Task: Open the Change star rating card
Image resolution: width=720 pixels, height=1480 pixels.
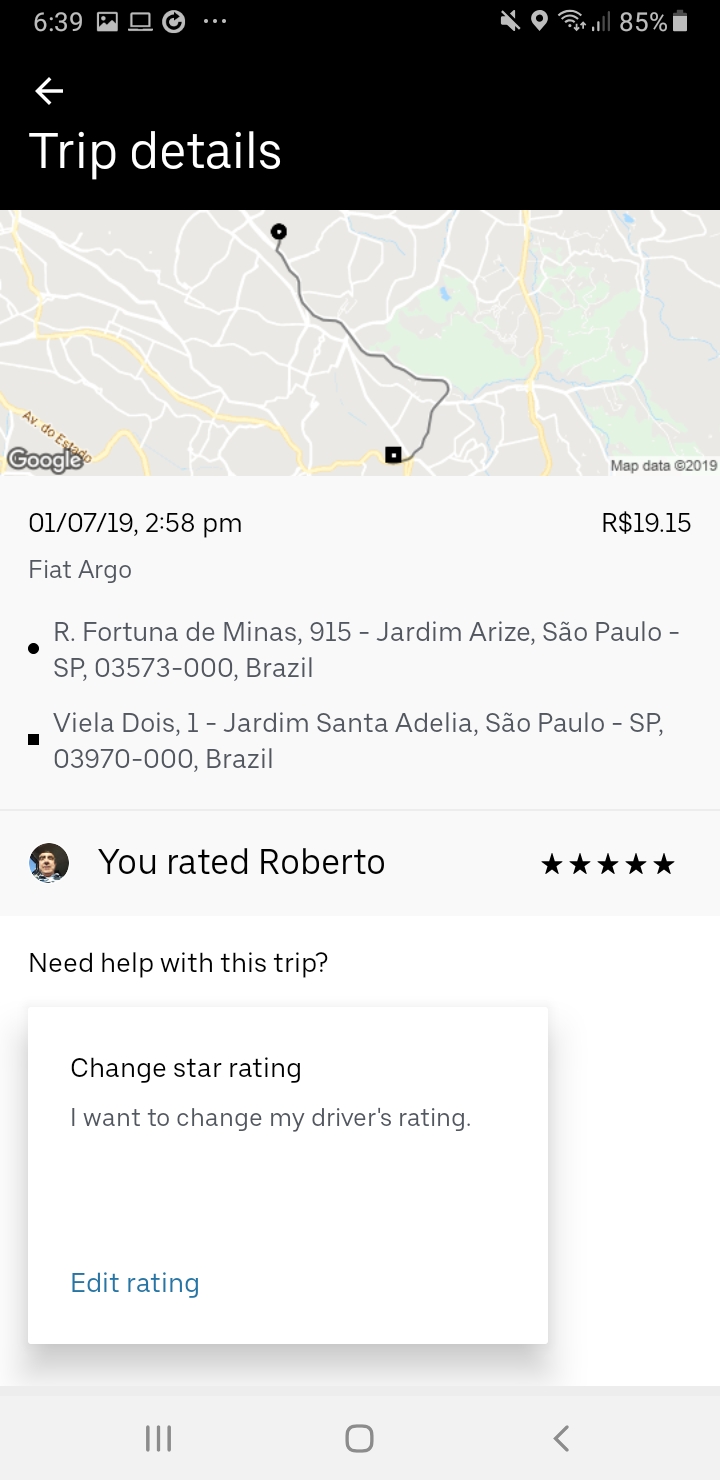Action: (287, 1120)
